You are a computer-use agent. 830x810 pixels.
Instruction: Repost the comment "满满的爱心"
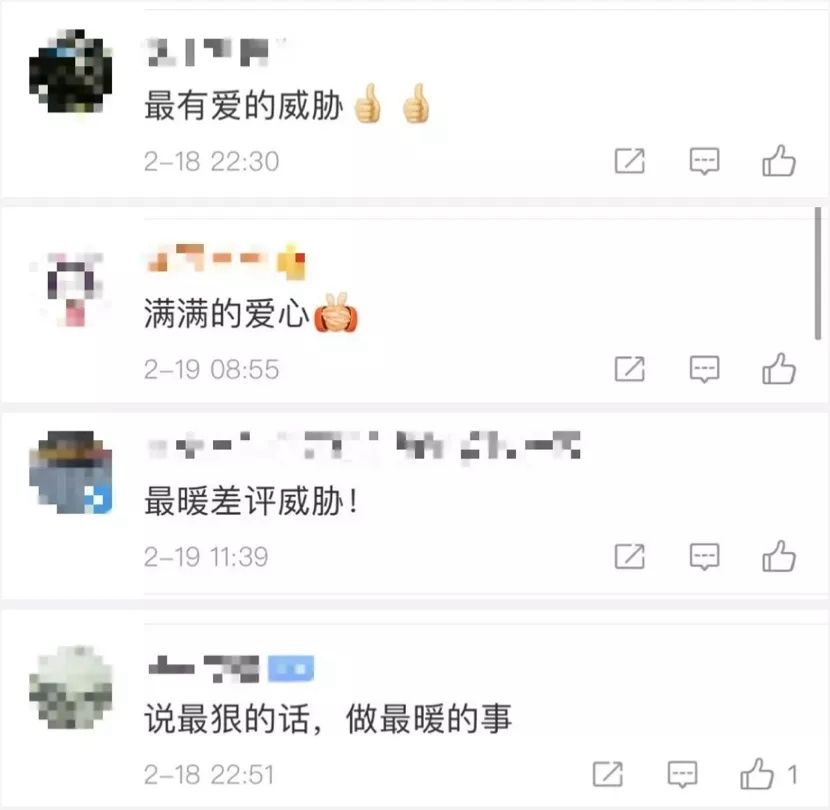[x=629, y=369]
